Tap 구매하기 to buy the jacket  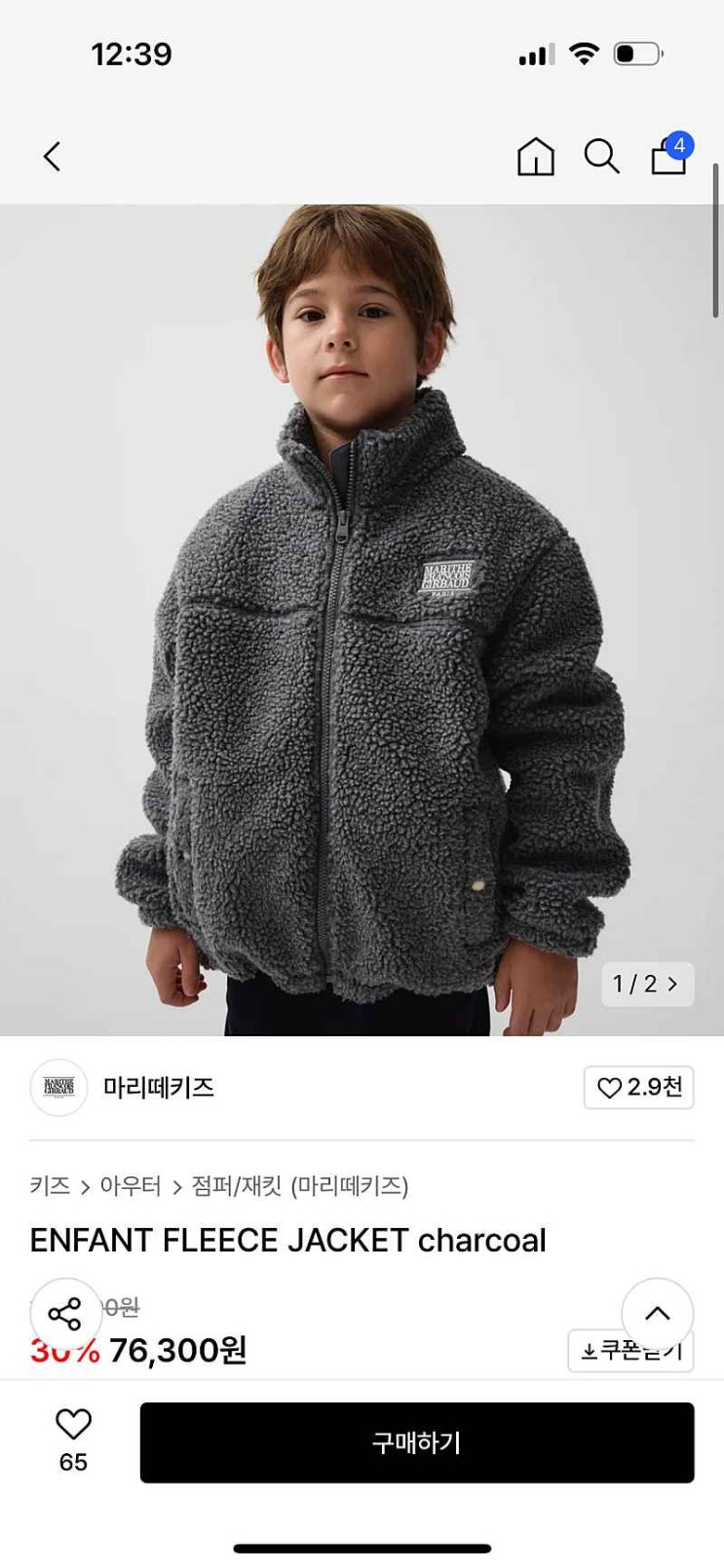[x=417, y=1442]
